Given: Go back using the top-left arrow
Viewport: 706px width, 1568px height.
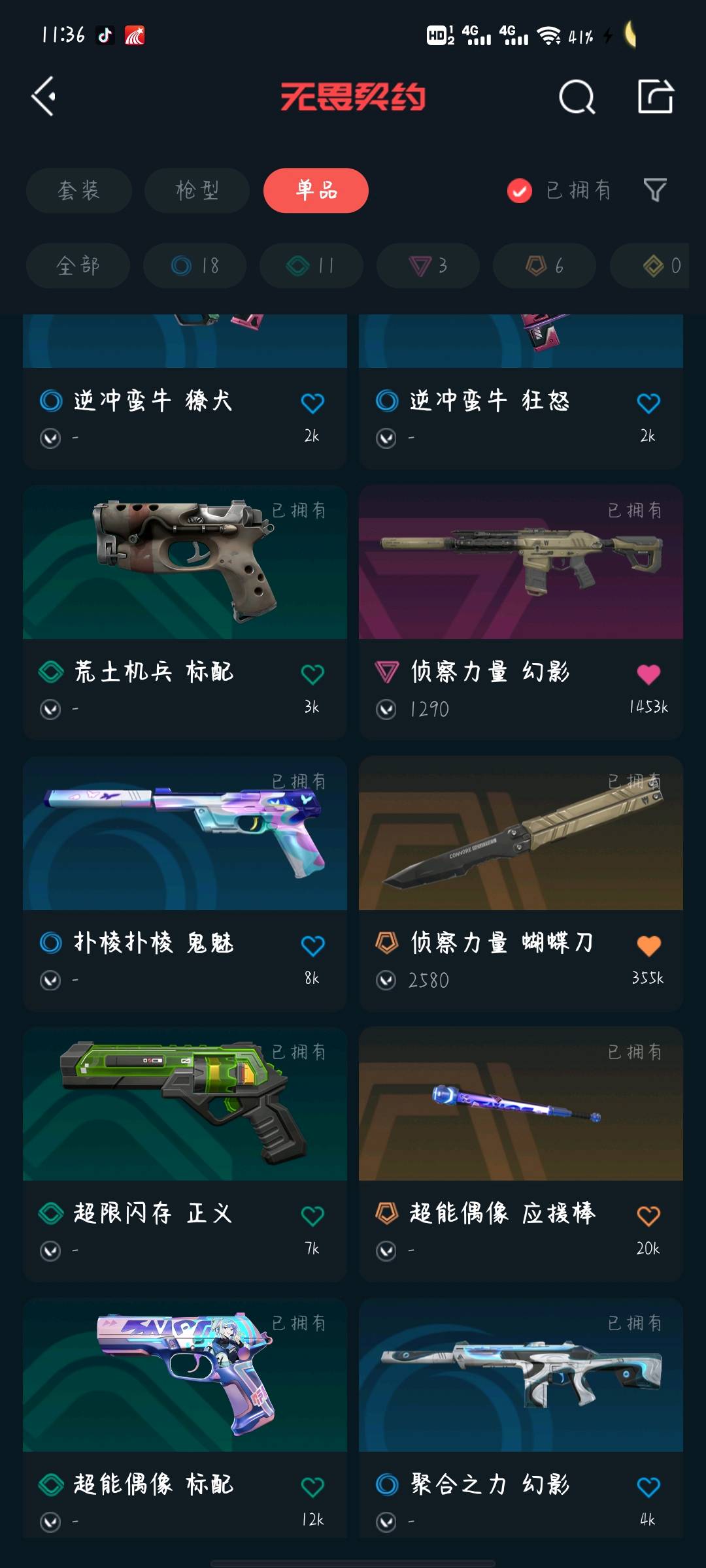Looking at the screenshot, I should pyautogui.click(x=44, y=97).
